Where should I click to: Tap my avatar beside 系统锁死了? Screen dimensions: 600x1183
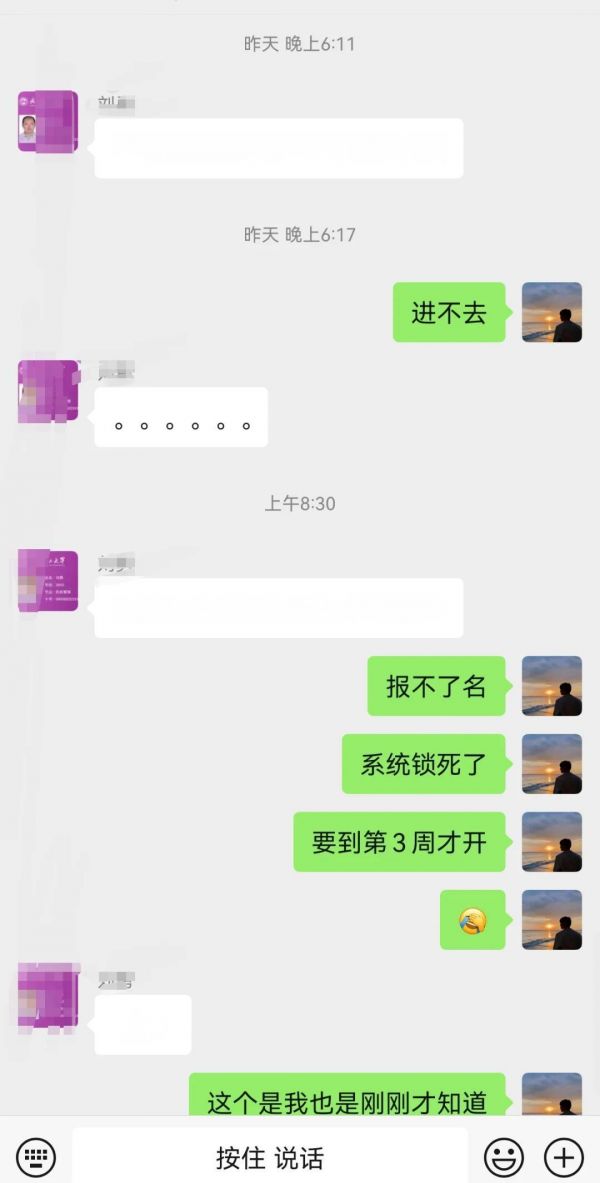coord(552,764)
